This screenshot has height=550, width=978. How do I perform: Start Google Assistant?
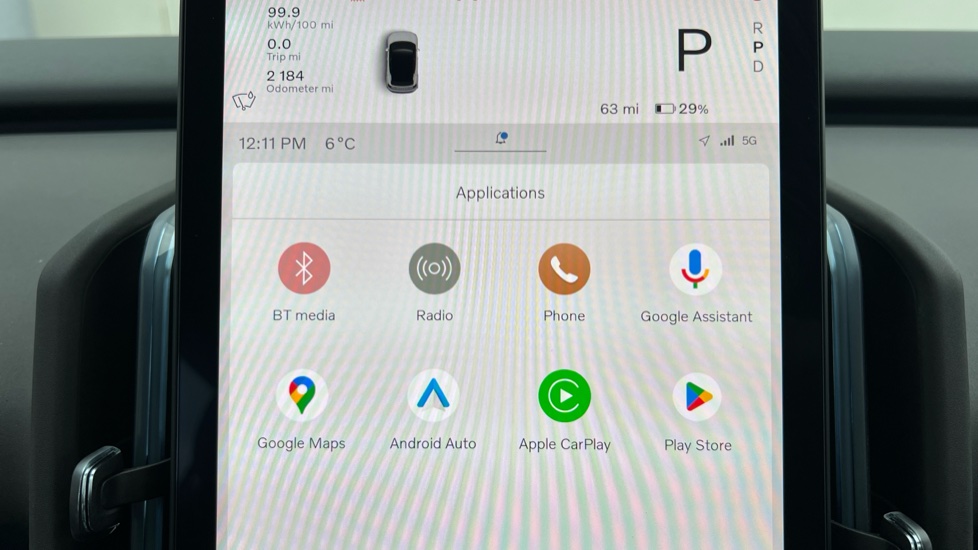[x=695, y=269]
